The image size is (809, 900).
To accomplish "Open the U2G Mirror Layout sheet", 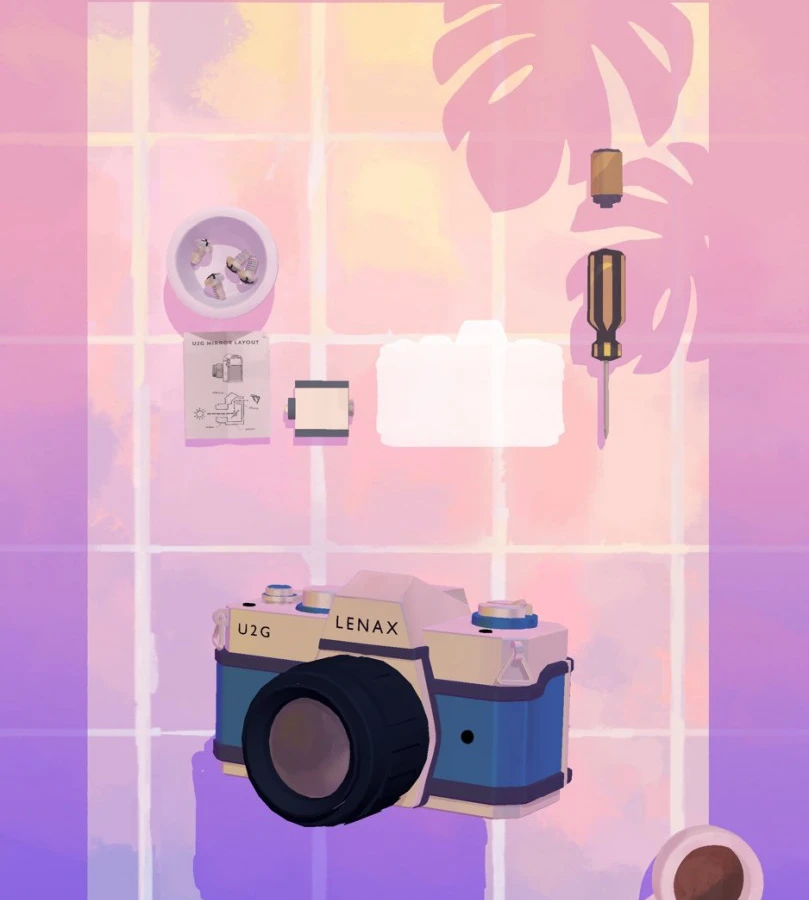I will (x=227, y=387).
